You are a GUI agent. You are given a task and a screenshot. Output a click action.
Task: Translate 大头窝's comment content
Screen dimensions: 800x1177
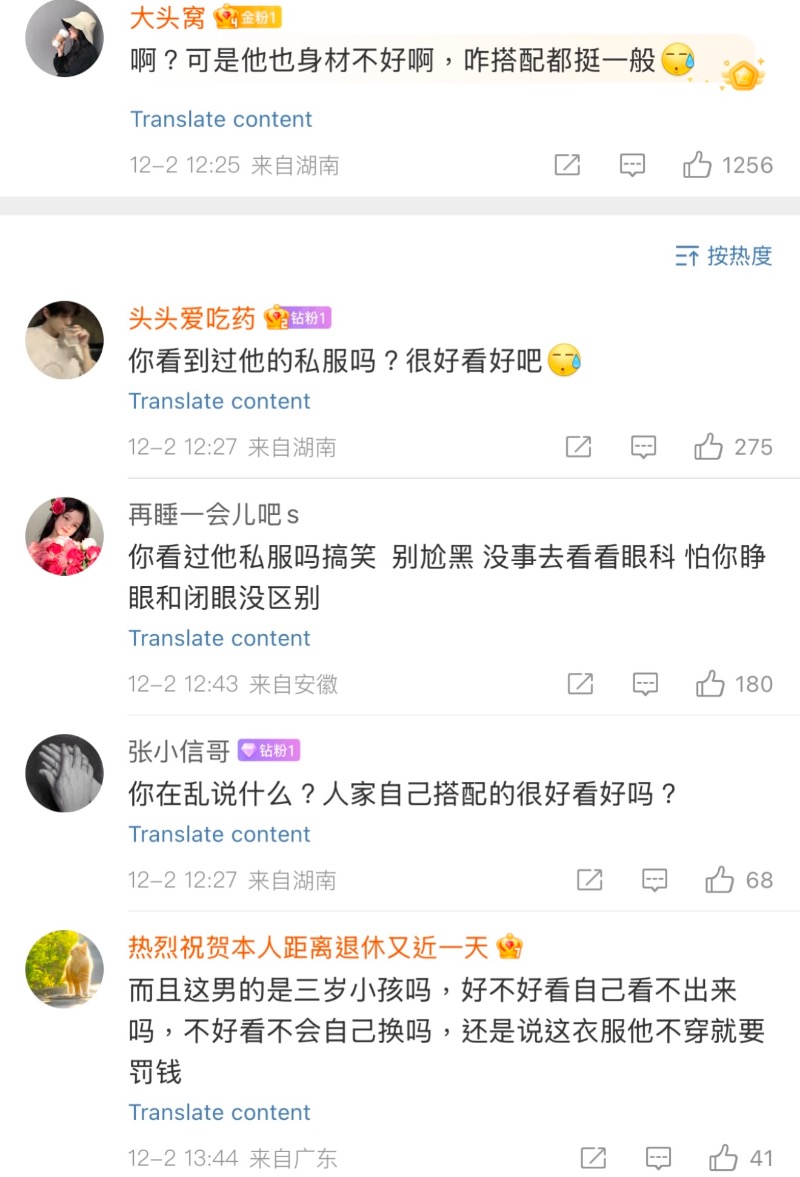click(221, 119)
